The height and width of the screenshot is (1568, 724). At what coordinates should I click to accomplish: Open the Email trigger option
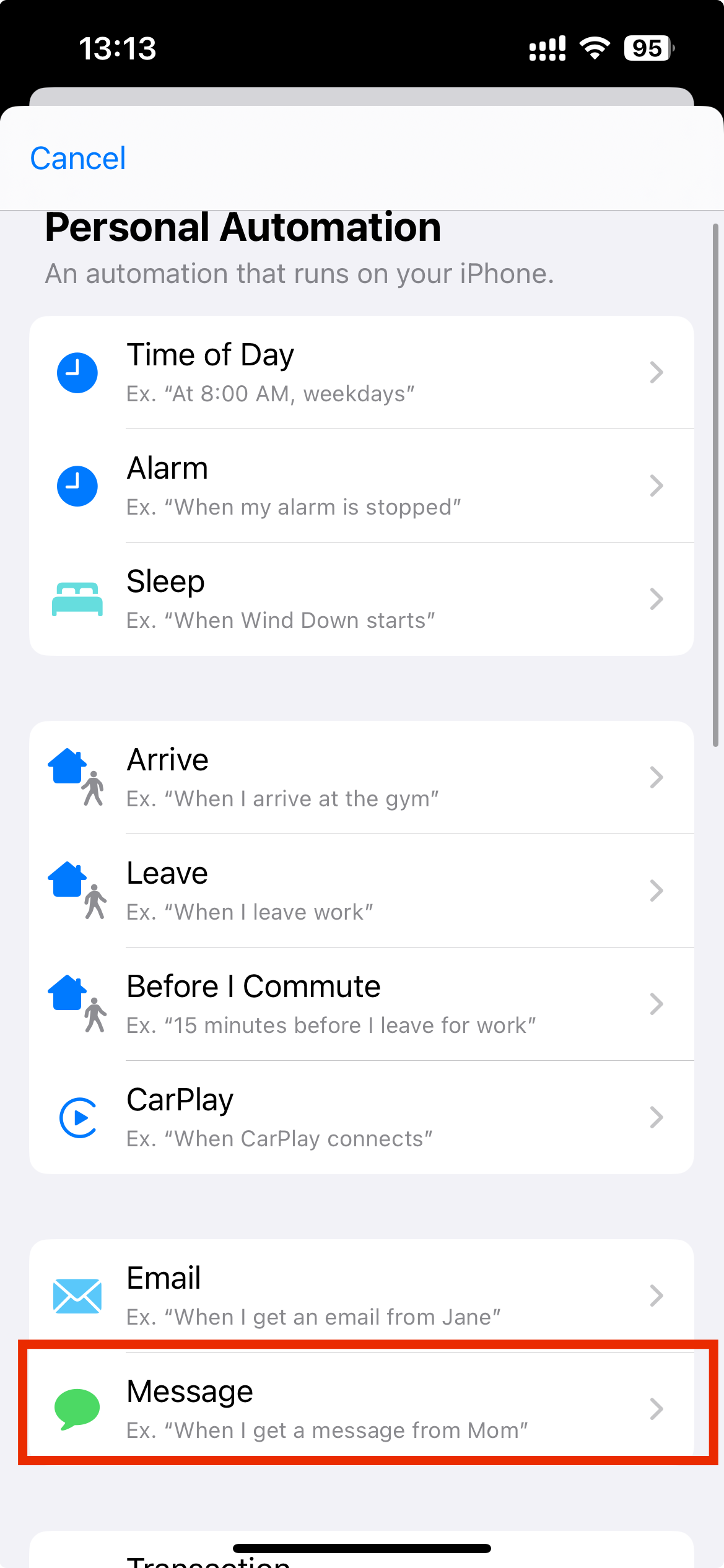pyautogui.click(x=362, y=1296)
